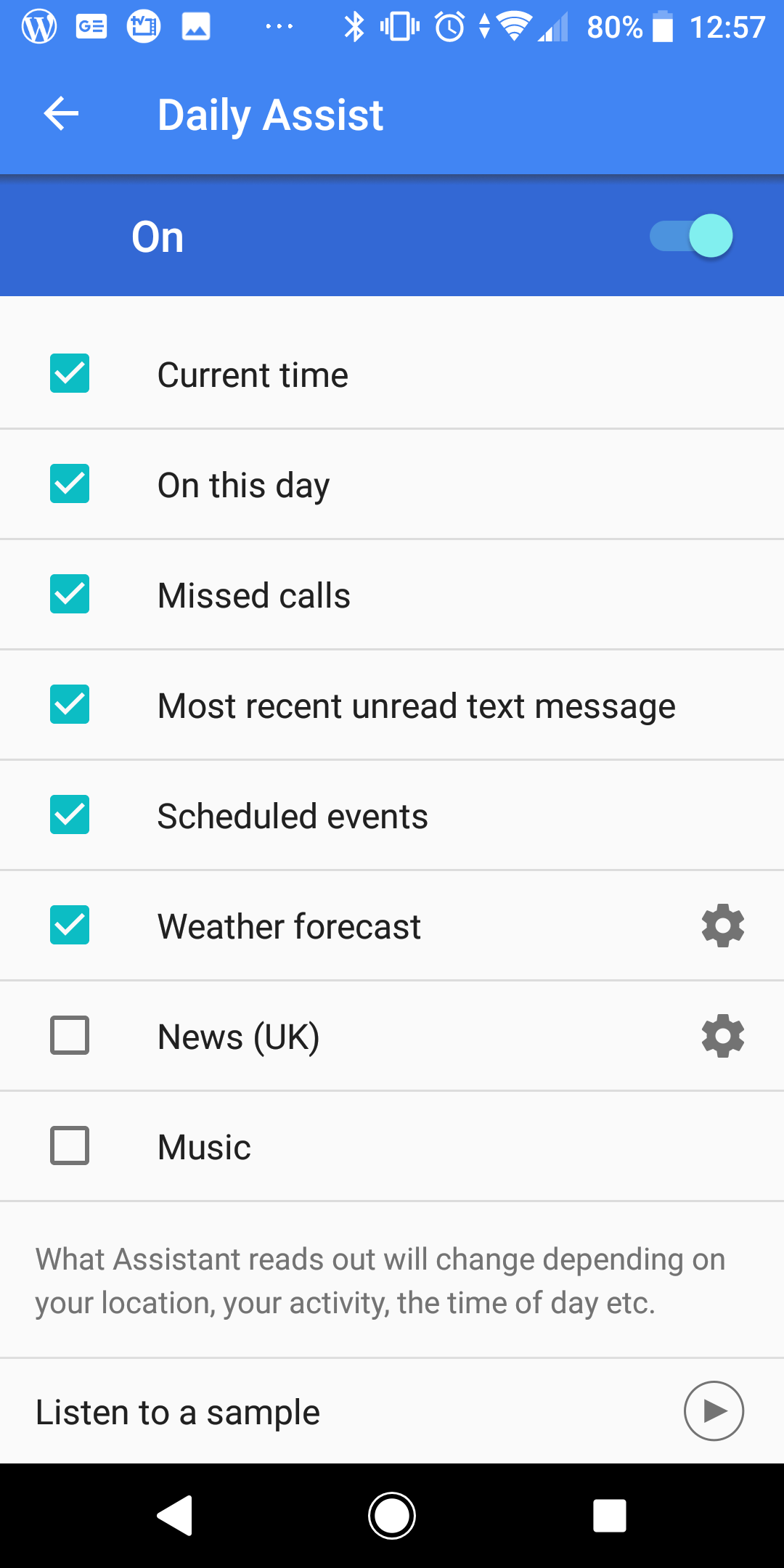Check the Music option
Viewport: 784px width, 1568px height.
[70, 1146]
